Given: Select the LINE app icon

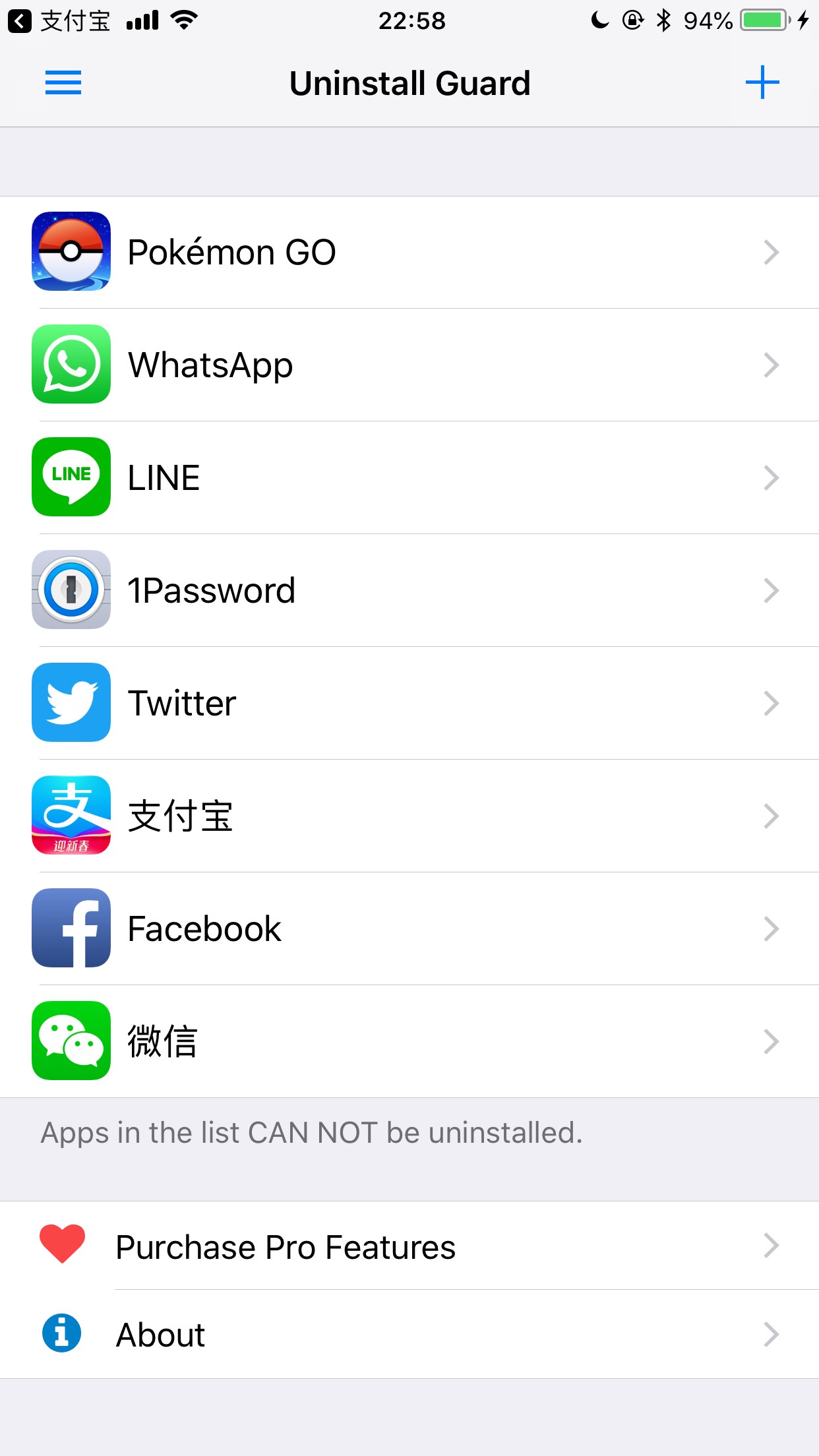Looking at the screenshot, I should [71, 477].
